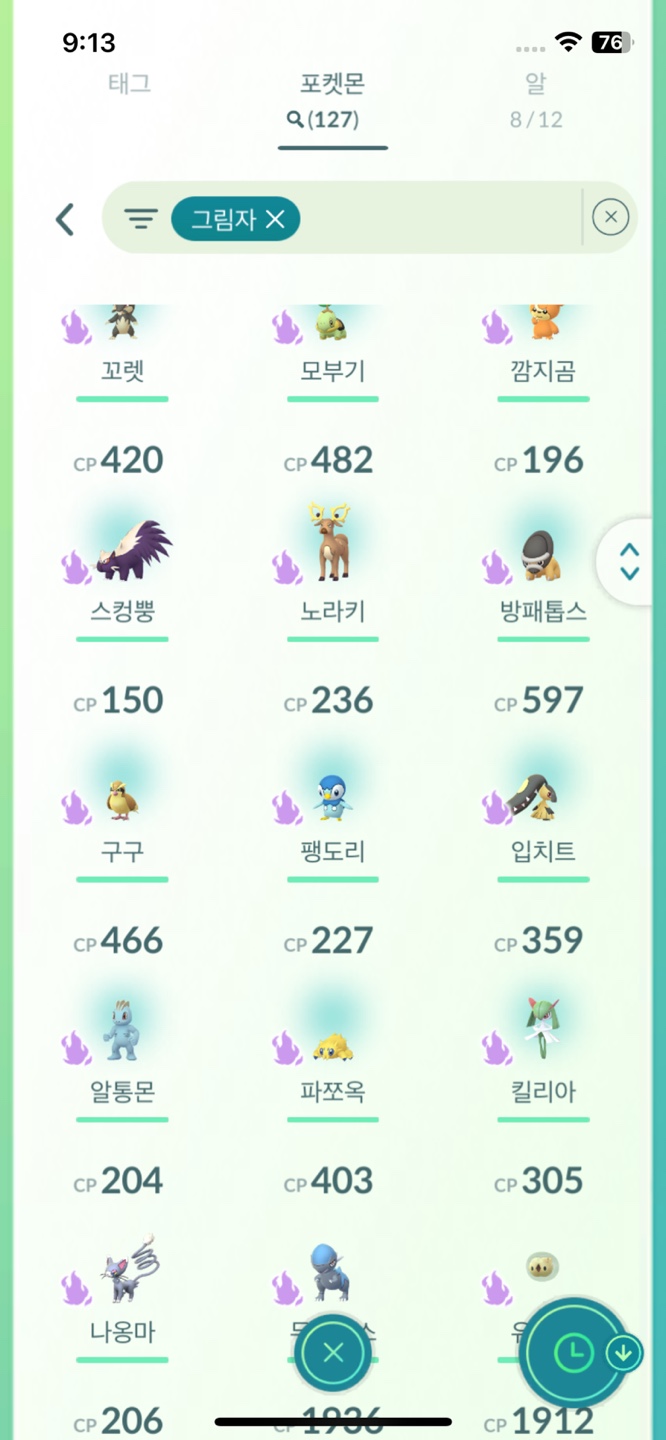Clear the search field with the X

click(610, 217)
